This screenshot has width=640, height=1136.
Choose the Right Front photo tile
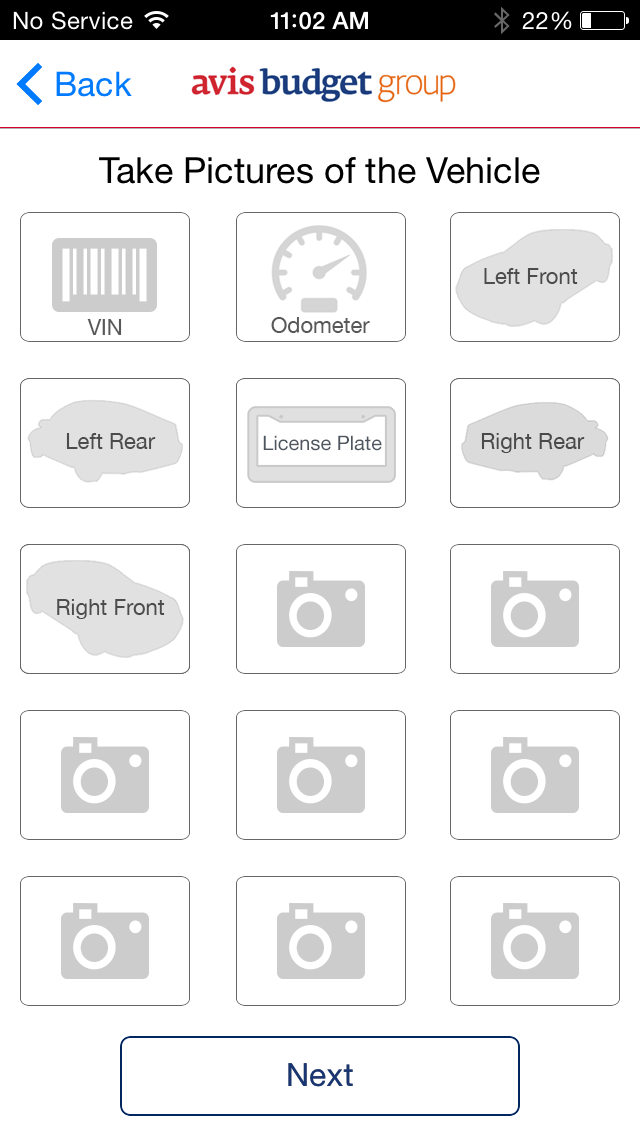[x=105, y=609]
